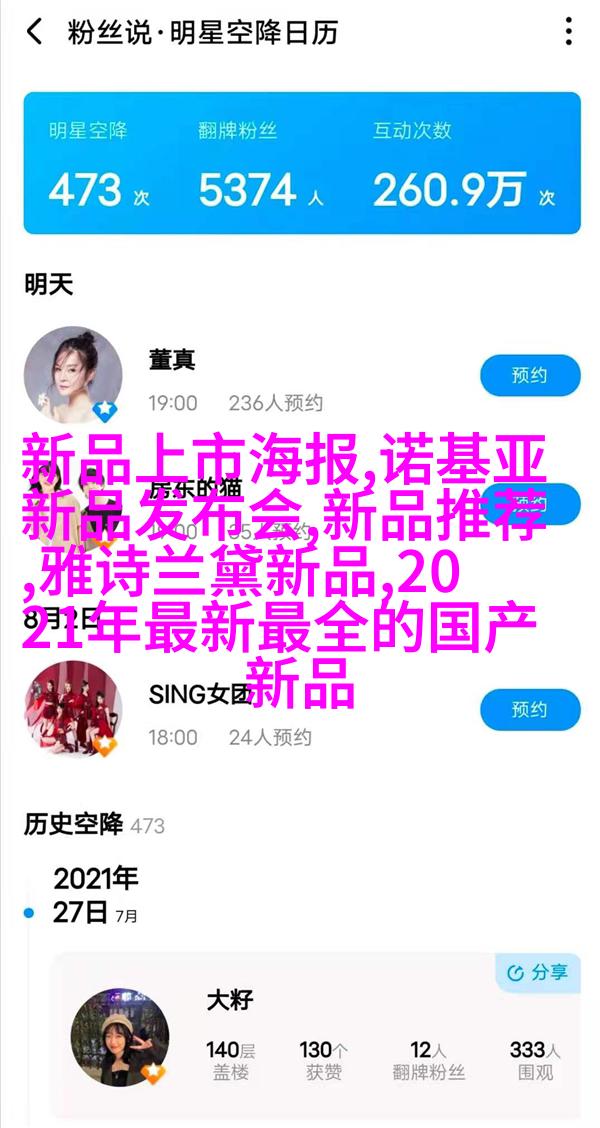Share 大籽's card via 分享
Image resolution: width=600 pixels, height=1128 pixels.
pyautogui.click(x=537, y=971)
